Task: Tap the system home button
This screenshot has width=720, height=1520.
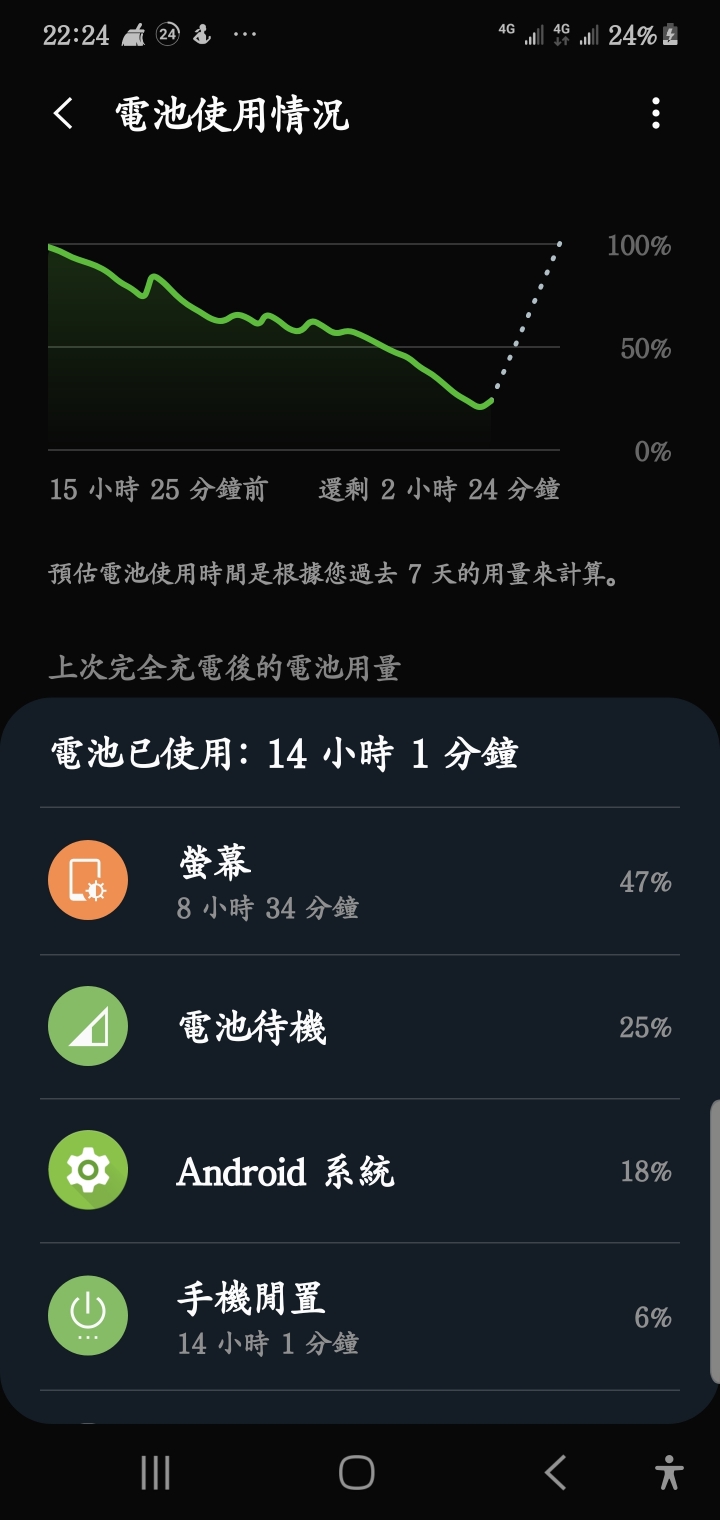Action: (356, 1472)
